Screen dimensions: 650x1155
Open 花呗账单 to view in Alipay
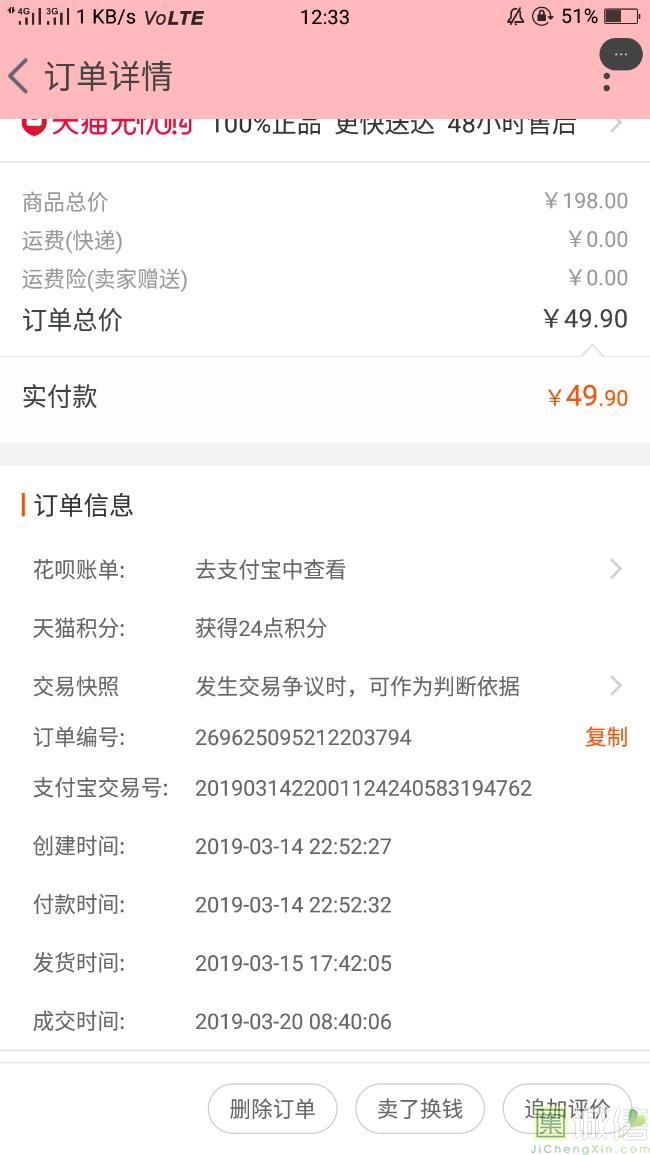pyautogui.click(x=325, y=569)
